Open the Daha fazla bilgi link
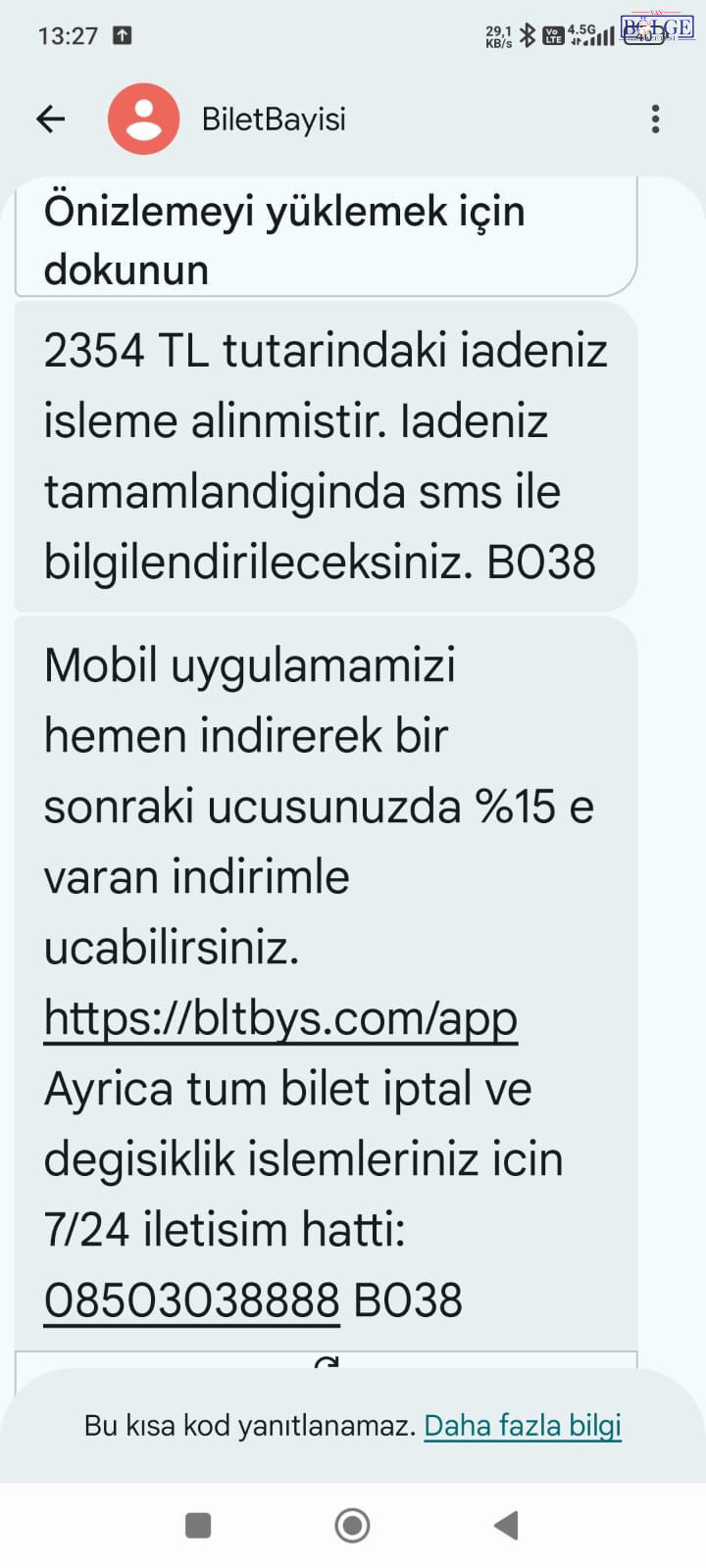Screen dimensions: 706x1568 click(x=523, y=1425)
